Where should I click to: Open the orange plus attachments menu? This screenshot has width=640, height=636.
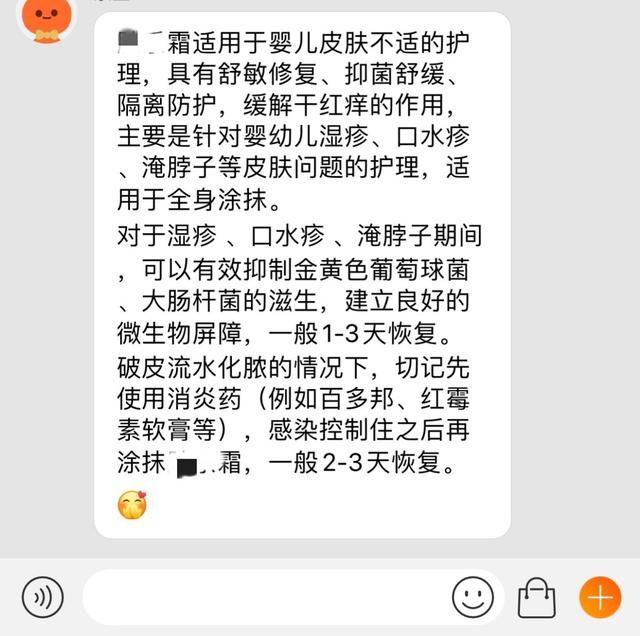point(600,597)
